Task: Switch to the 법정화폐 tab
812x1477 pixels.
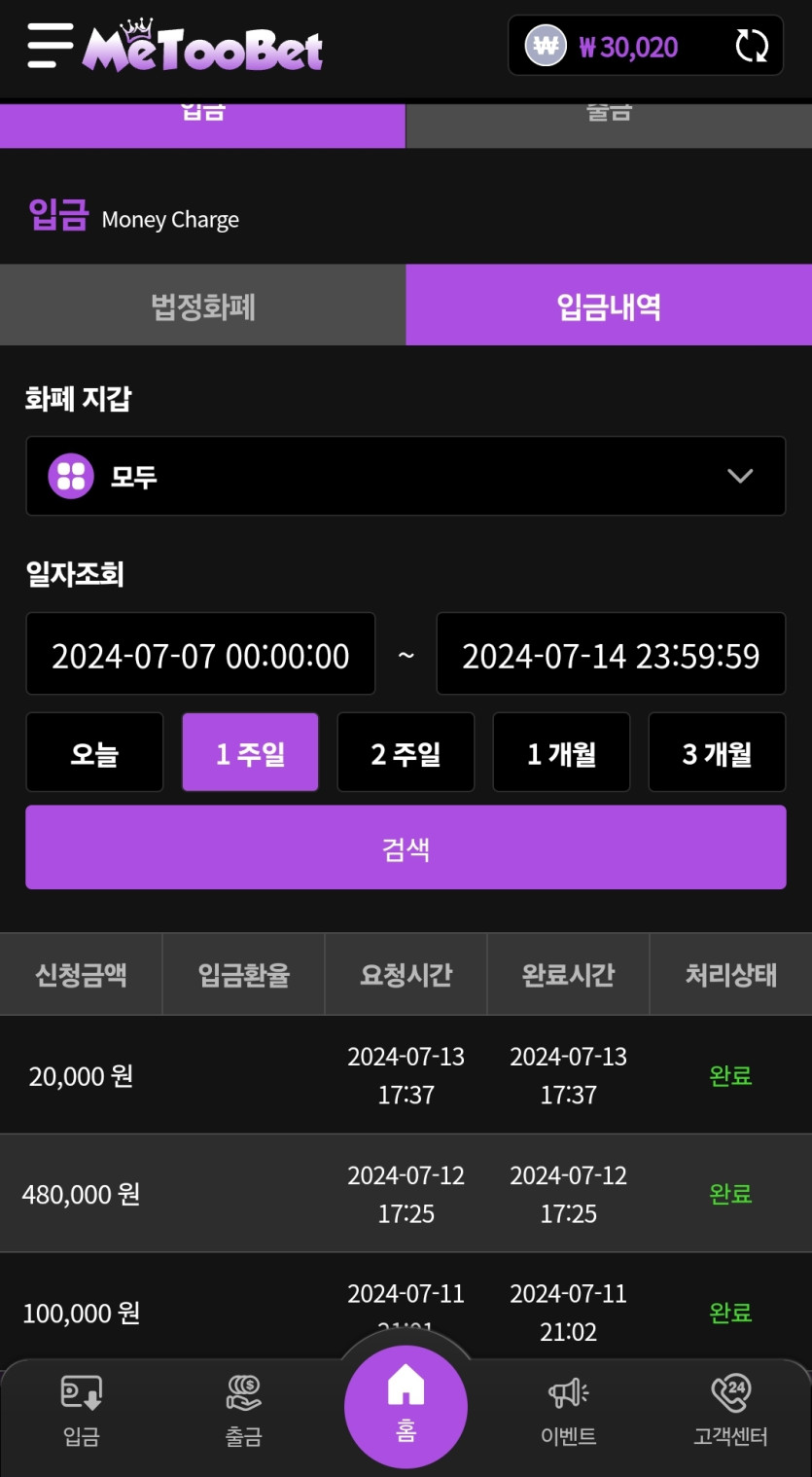Action: (202, 306)
